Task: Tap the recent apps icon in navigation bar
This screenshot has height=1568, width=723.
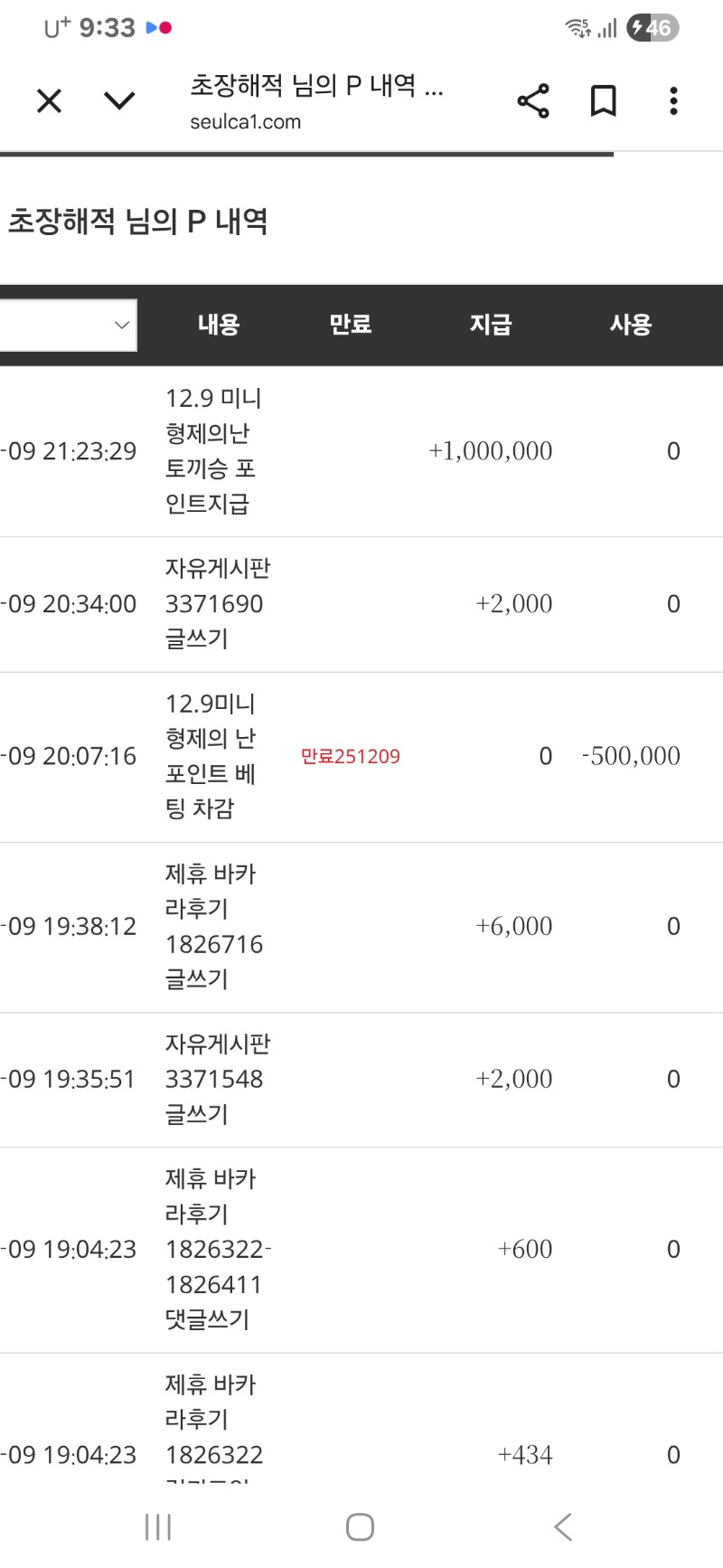Action: (x=157, y=1526)
